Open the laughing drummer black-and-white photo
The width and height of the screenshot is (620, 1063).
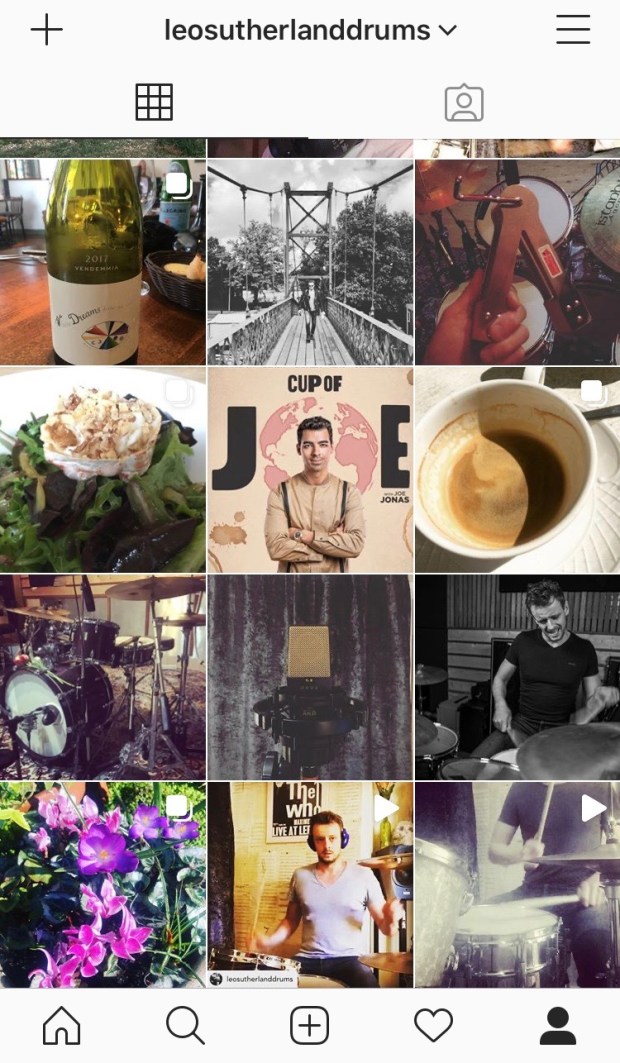point(517,677)
